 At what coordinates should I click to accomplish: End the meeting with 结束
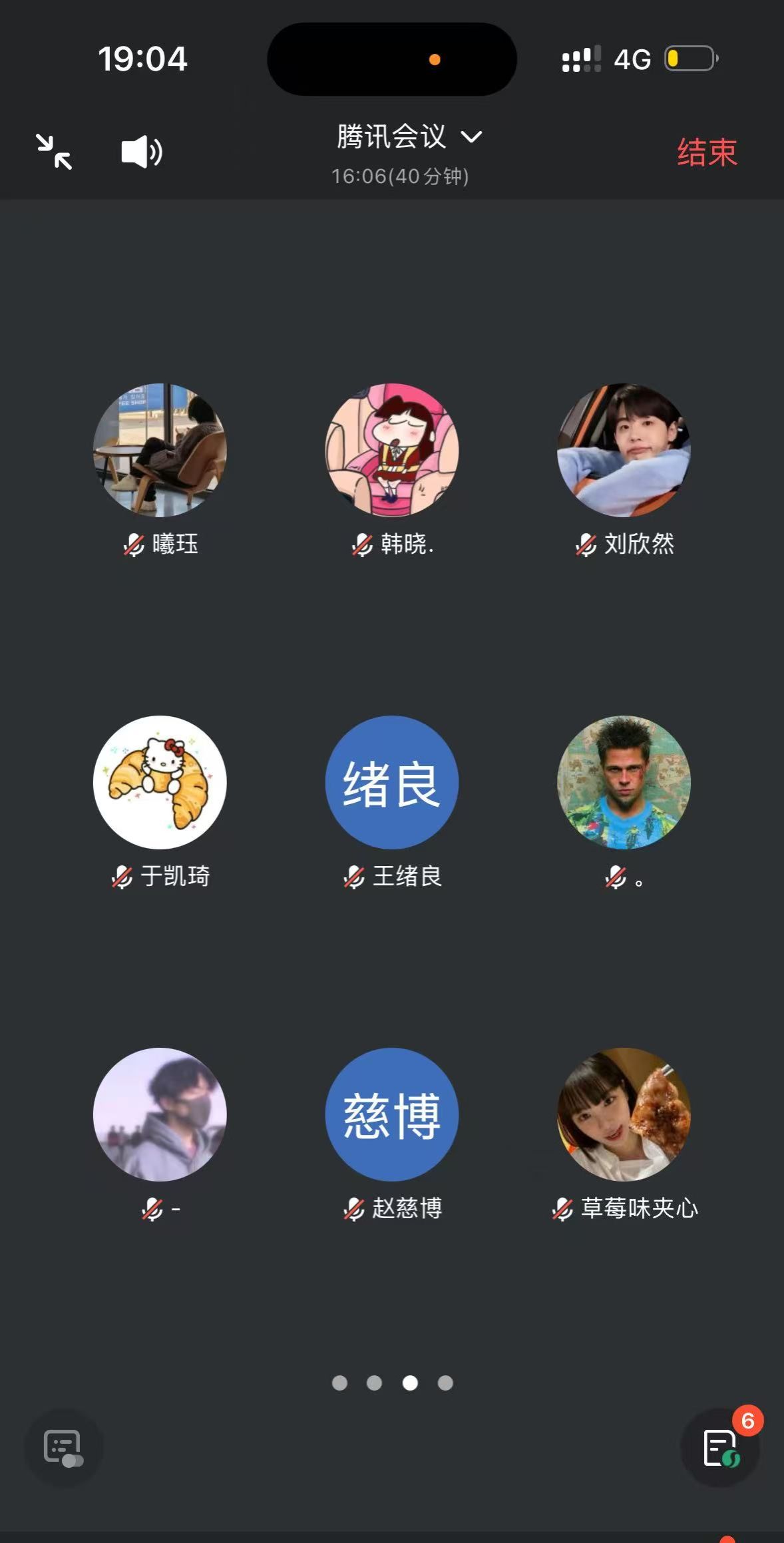coord(707,152)
